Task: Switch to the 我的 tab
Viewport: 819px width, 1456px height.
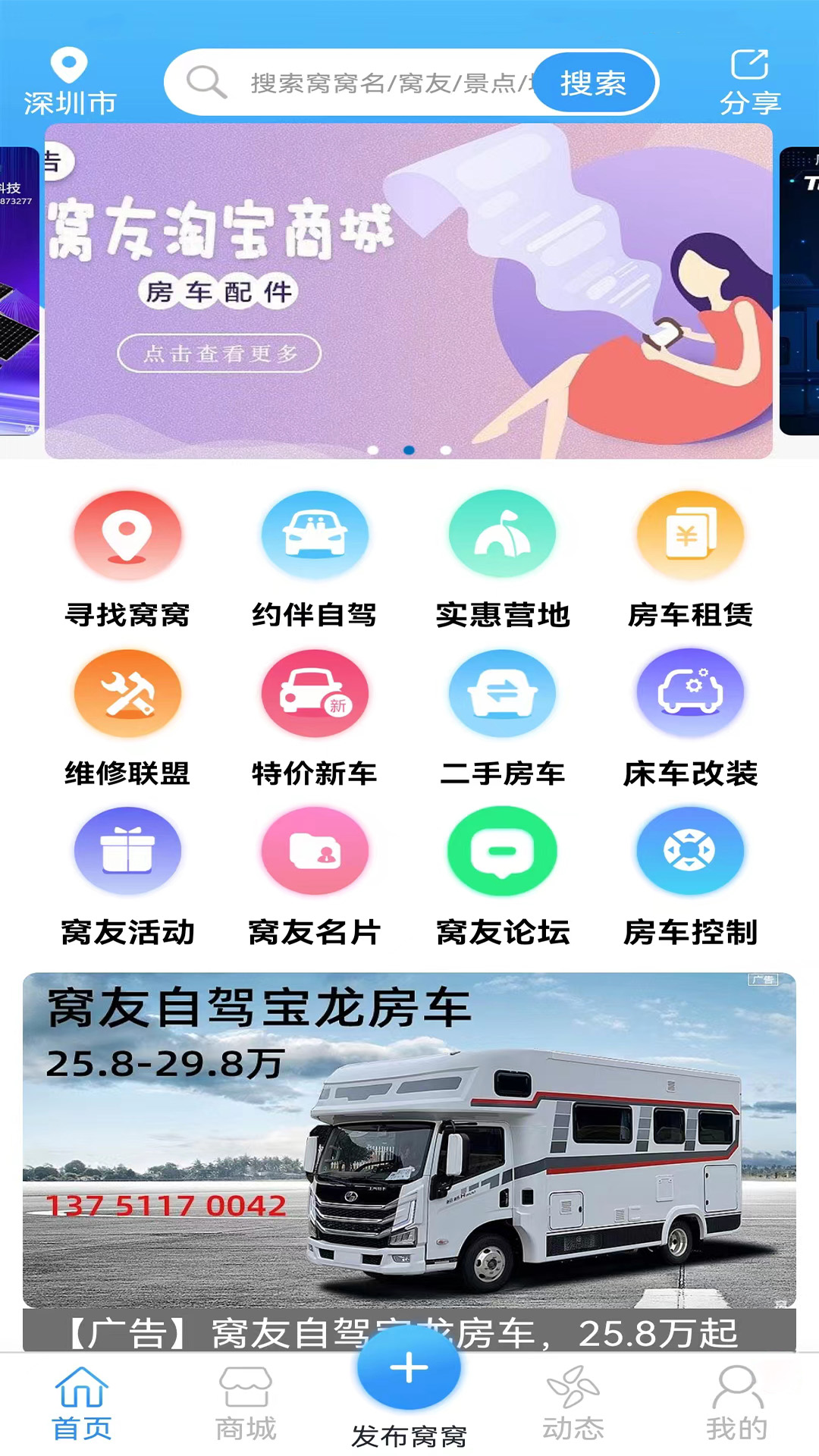Action: point(736,1404)
